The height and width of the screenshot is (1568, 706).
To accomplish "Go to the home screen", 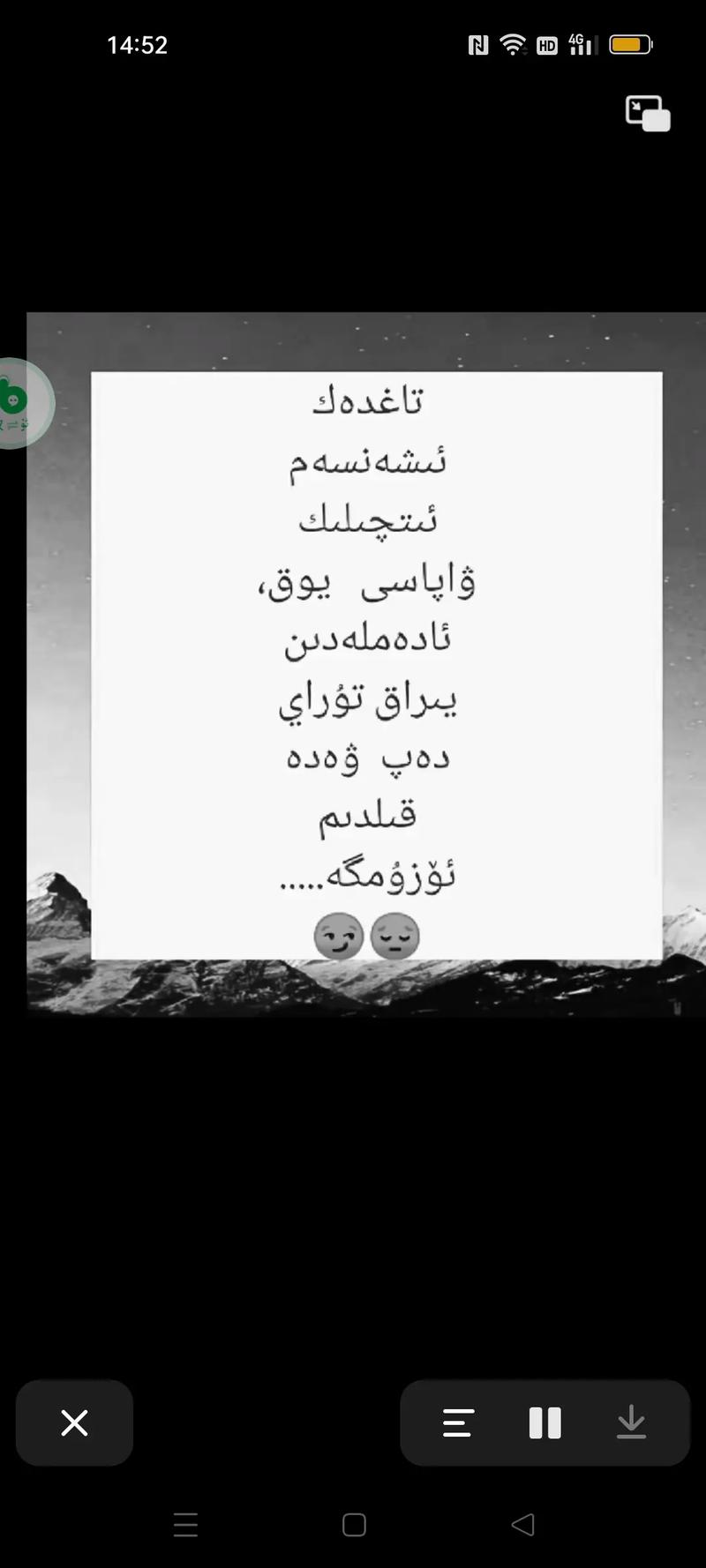I will pyautogui.click(x=354, y=1525).
